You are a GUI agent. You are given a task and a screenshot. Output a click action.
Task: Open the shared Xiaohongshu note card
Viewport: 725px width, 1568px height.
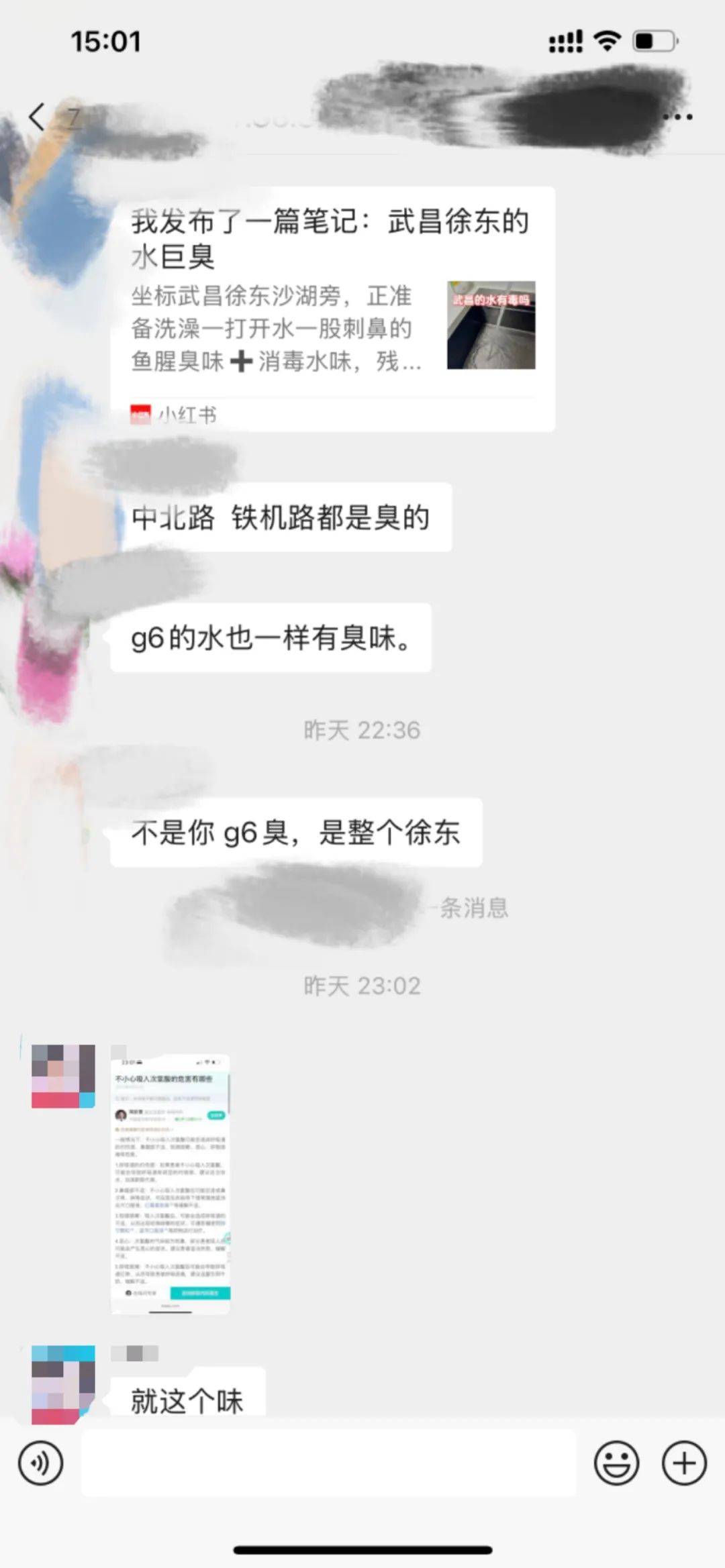(x=332, y=309)
